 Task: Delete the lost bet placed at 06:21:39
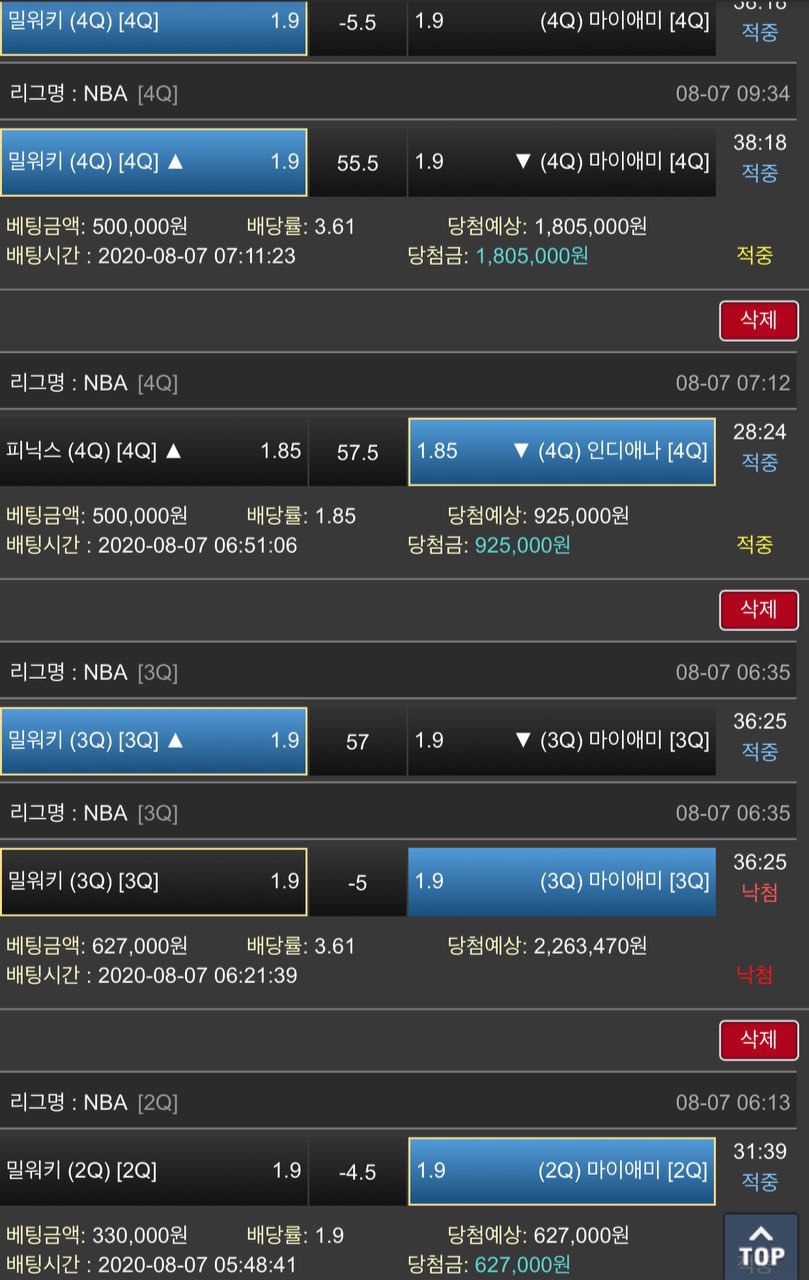tap(758, 1040)
